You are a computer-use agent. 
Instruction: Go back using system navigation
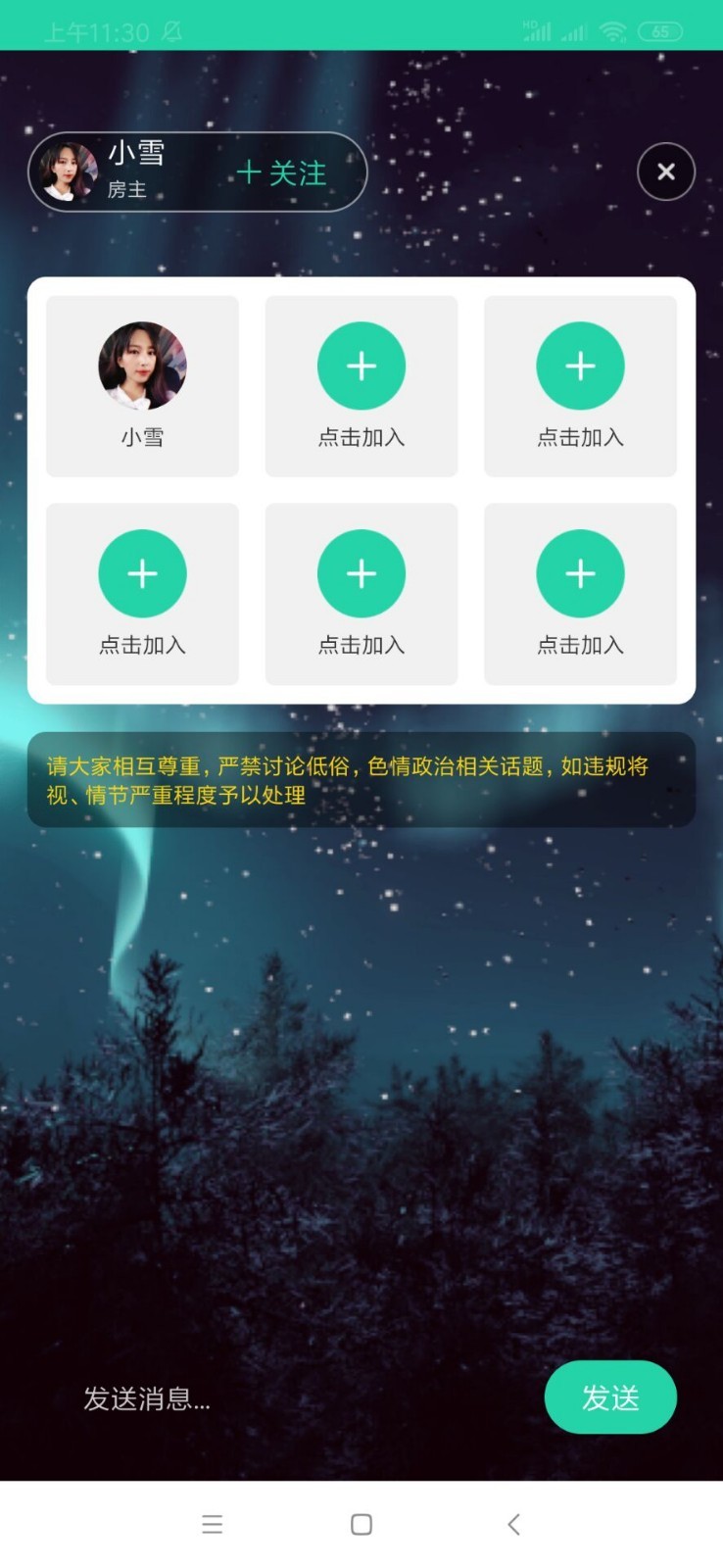click(513, 1524)
